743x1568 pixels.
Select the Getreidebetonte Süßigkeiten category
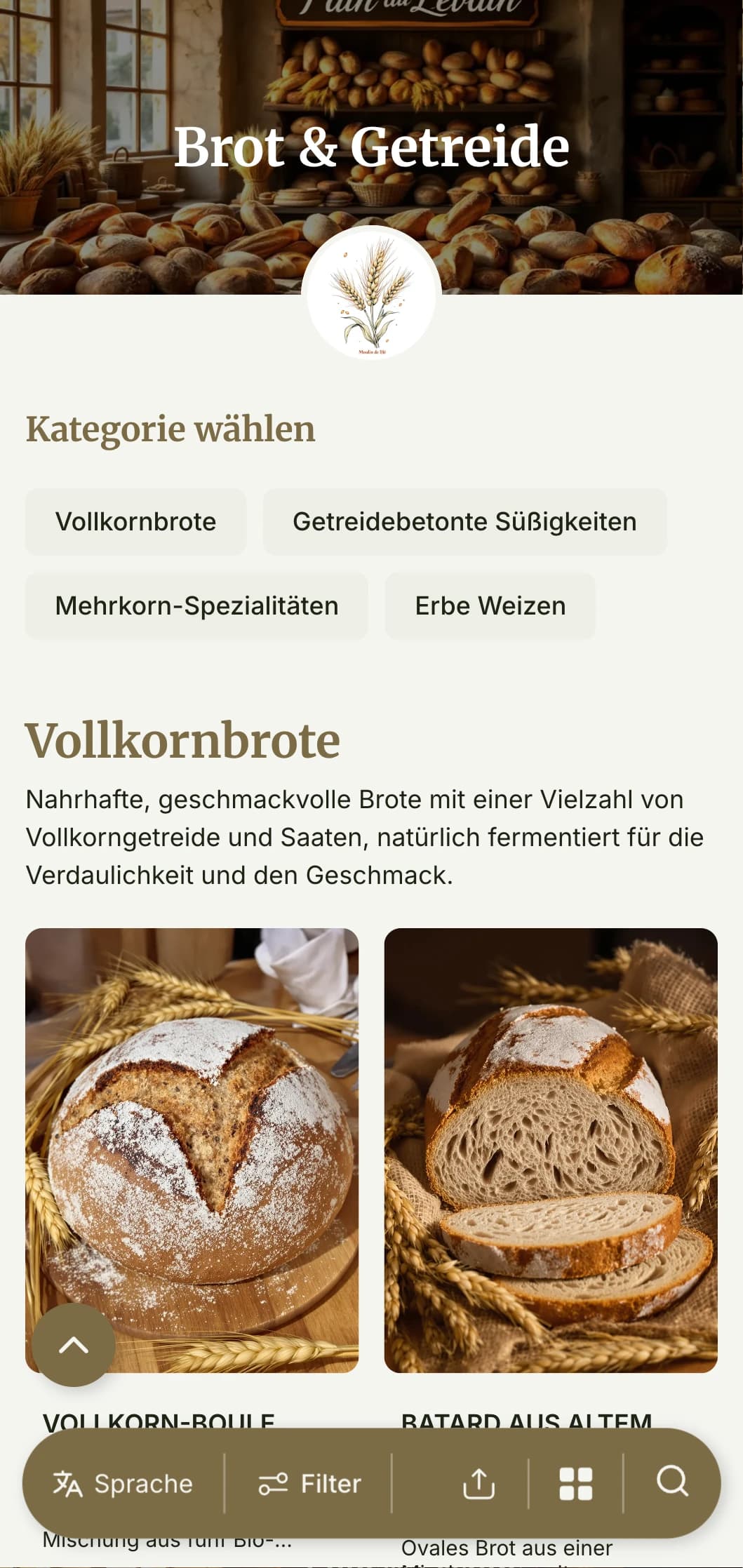(x=464, y=521)
